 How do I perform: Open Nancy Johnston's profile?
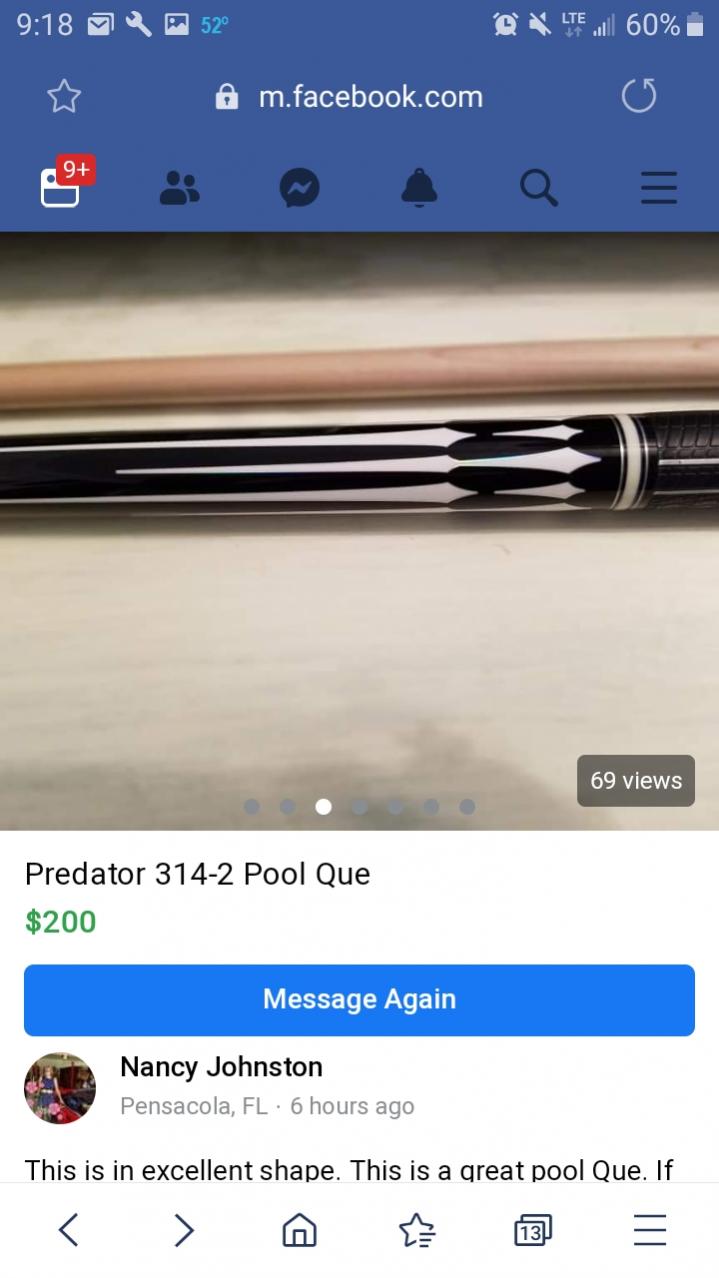click(221, 1067)
